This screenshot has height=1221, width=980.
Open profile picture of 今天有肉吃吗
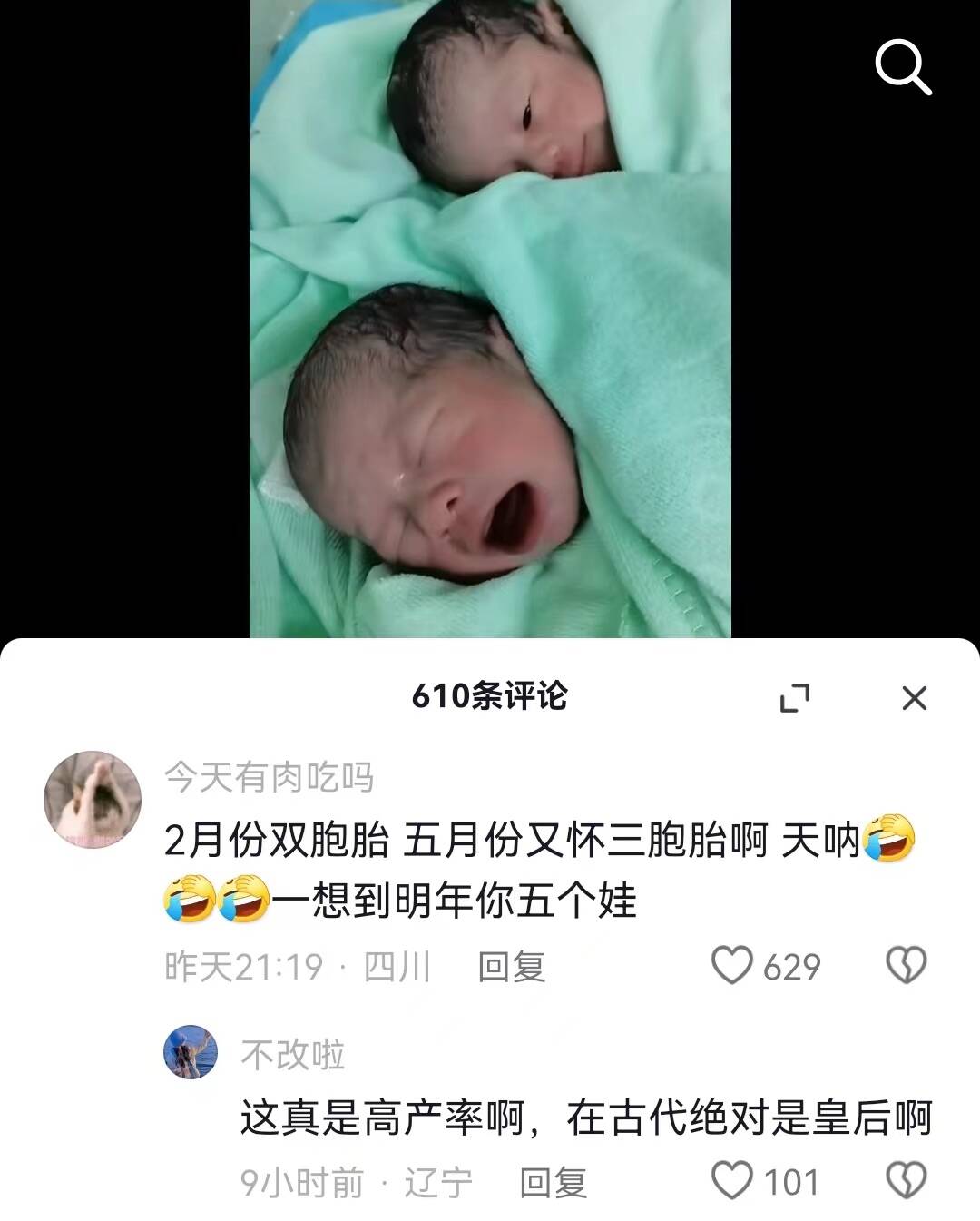click(93, 800)
